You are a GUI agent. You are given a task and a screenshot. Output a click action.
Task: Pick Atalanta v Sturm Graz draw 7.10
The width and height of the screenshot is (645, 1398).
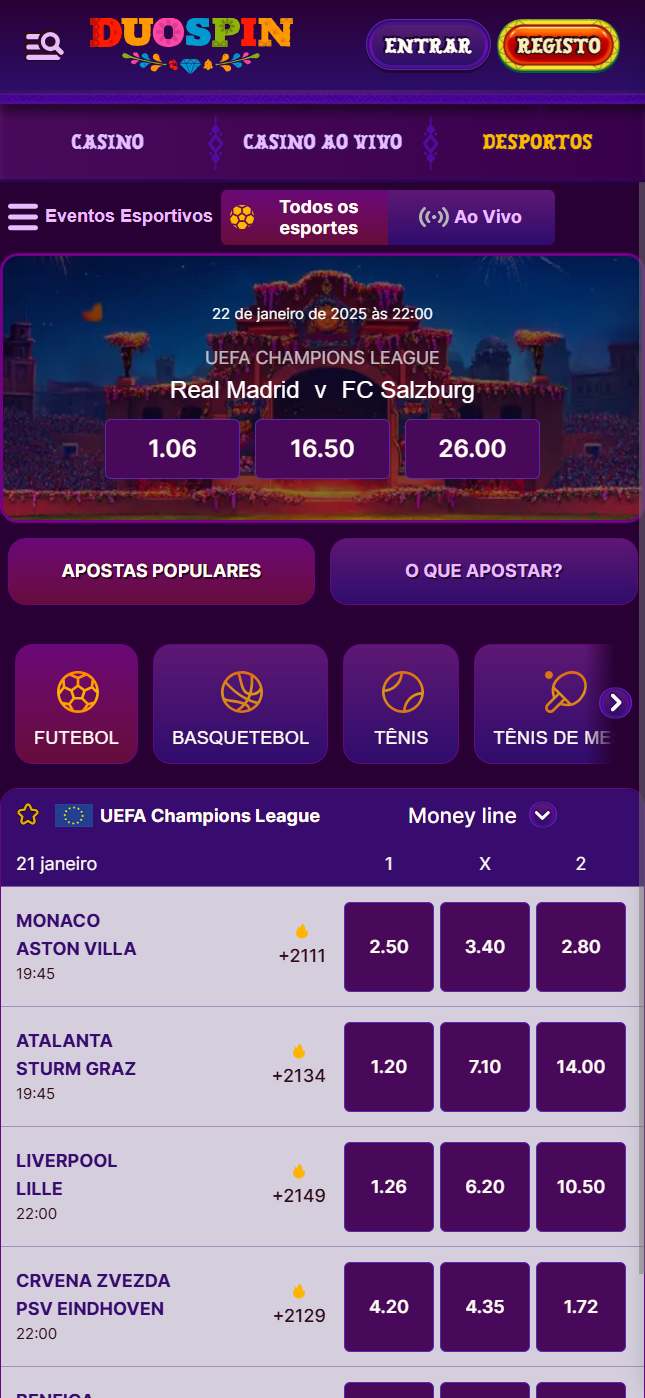485,1067
